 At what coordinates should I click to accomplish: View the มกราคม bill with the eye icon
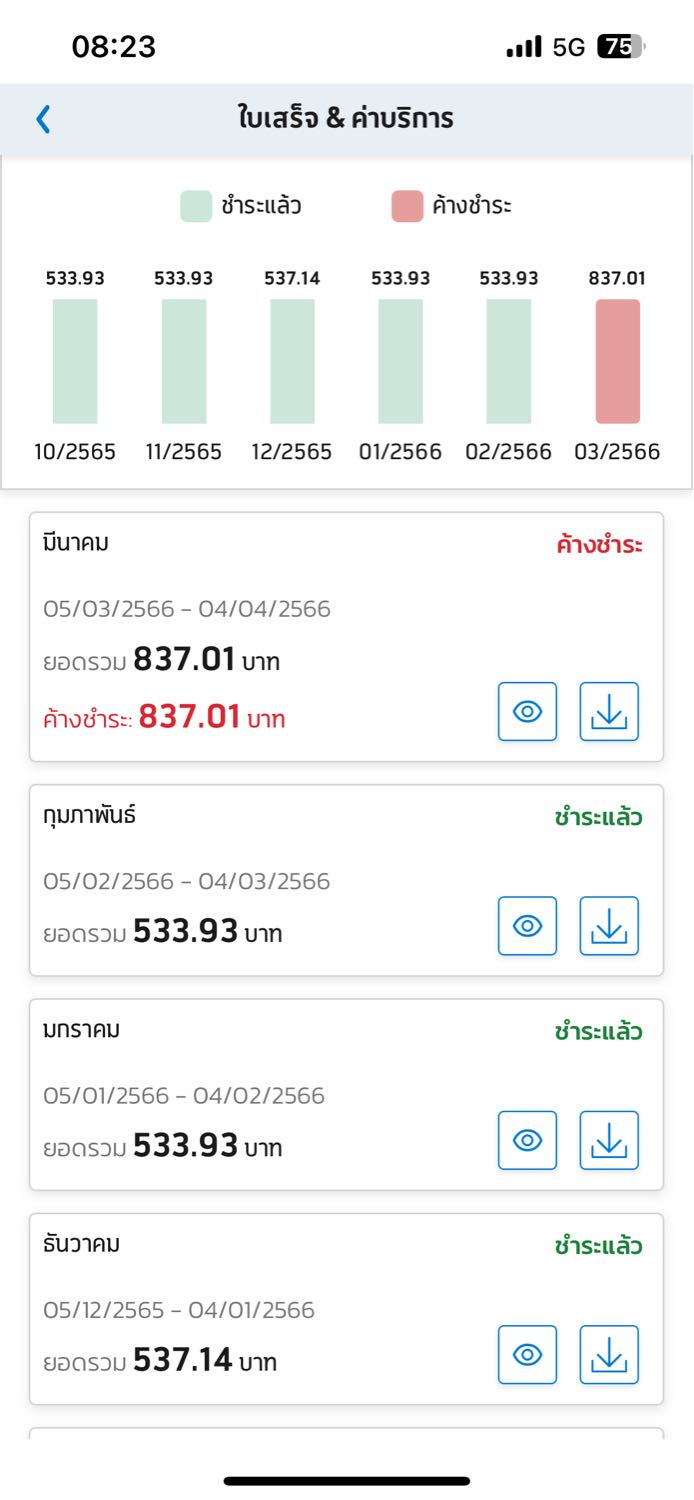[x=527, y=1140]
